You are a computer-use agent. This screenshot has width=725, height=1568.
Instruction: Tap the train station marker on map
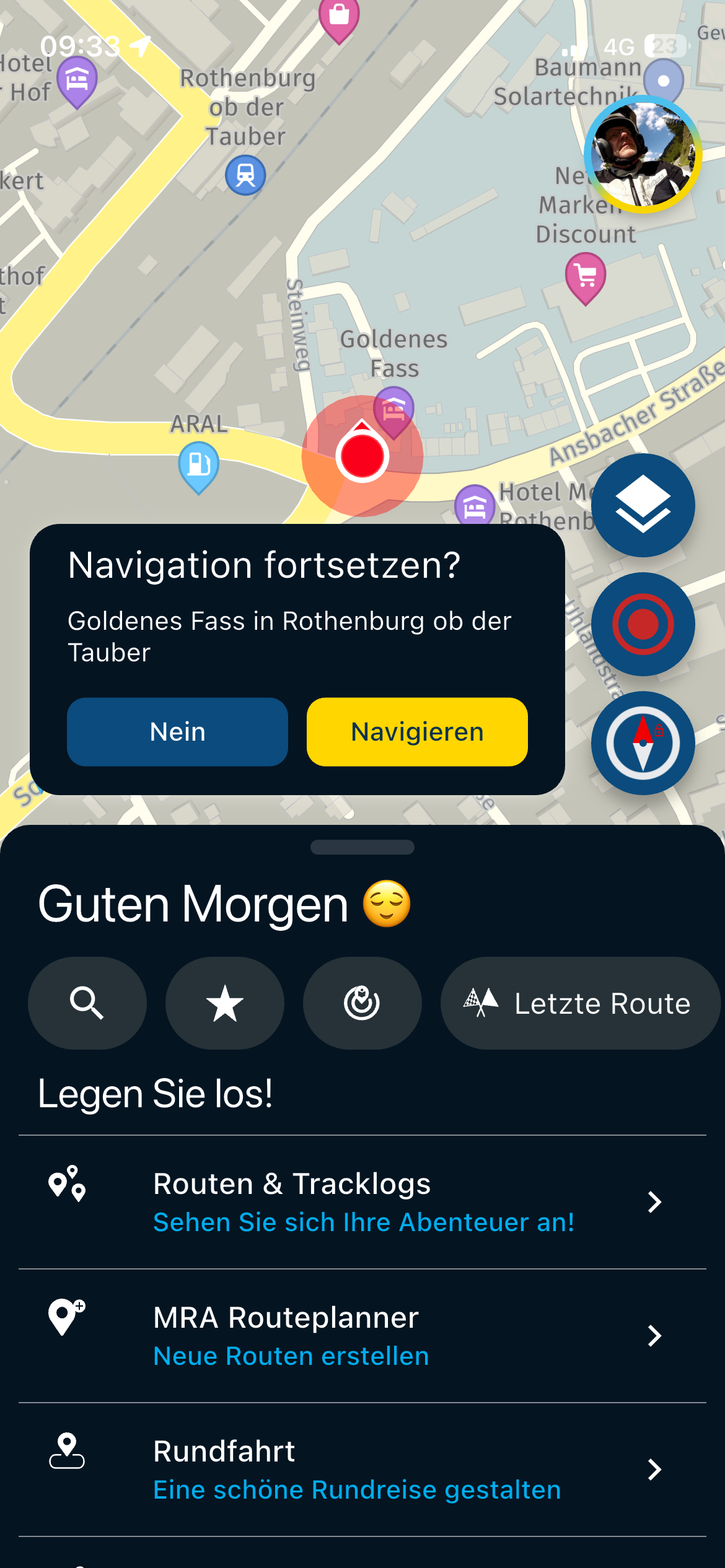coord(245,175)
